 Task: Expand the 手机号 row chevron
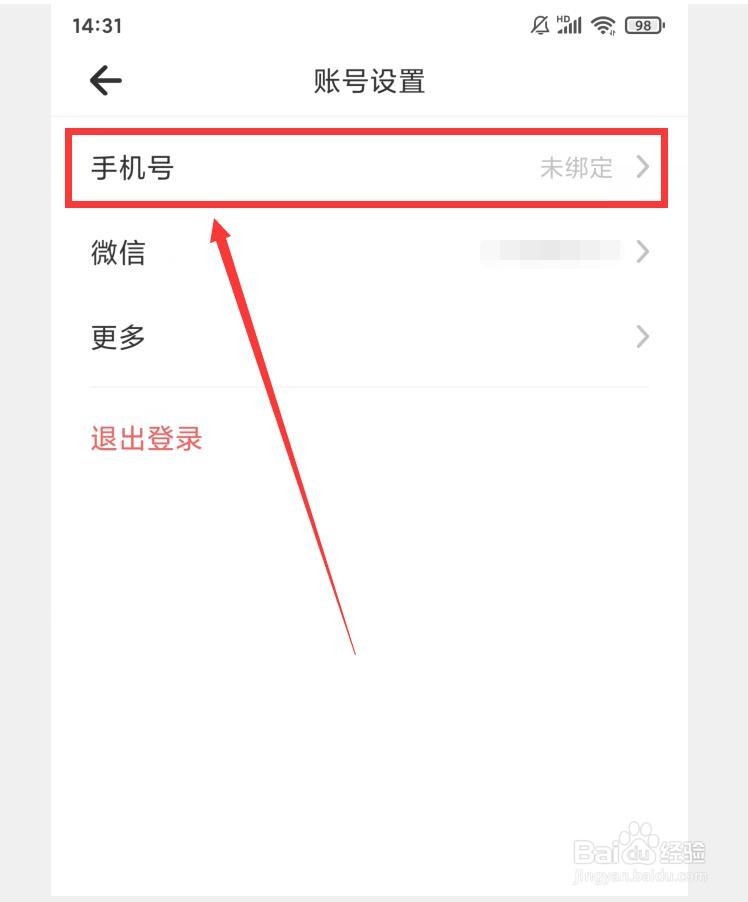pyautogui.click(x=643, y=168)
